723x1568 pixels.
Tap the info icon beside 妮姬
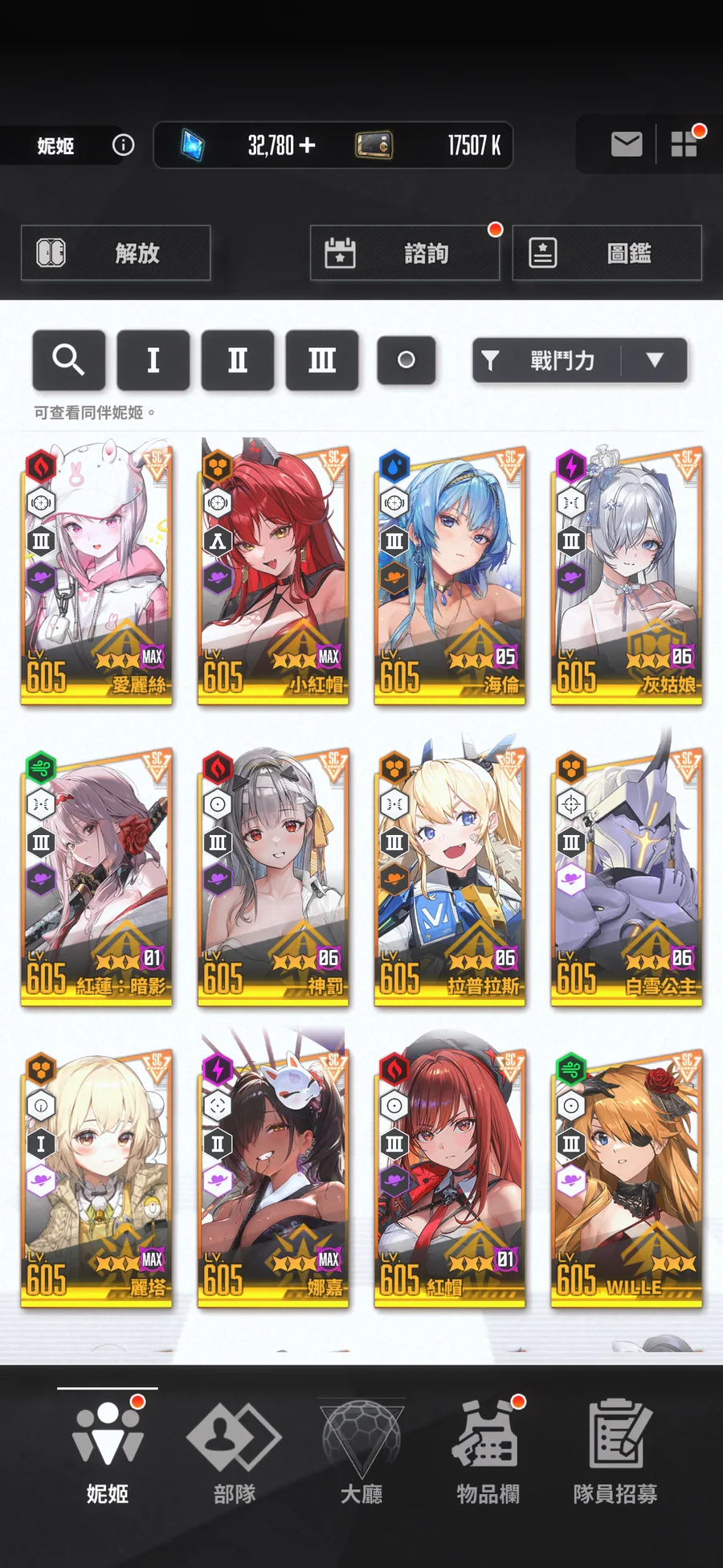click(x=123, y=145)
